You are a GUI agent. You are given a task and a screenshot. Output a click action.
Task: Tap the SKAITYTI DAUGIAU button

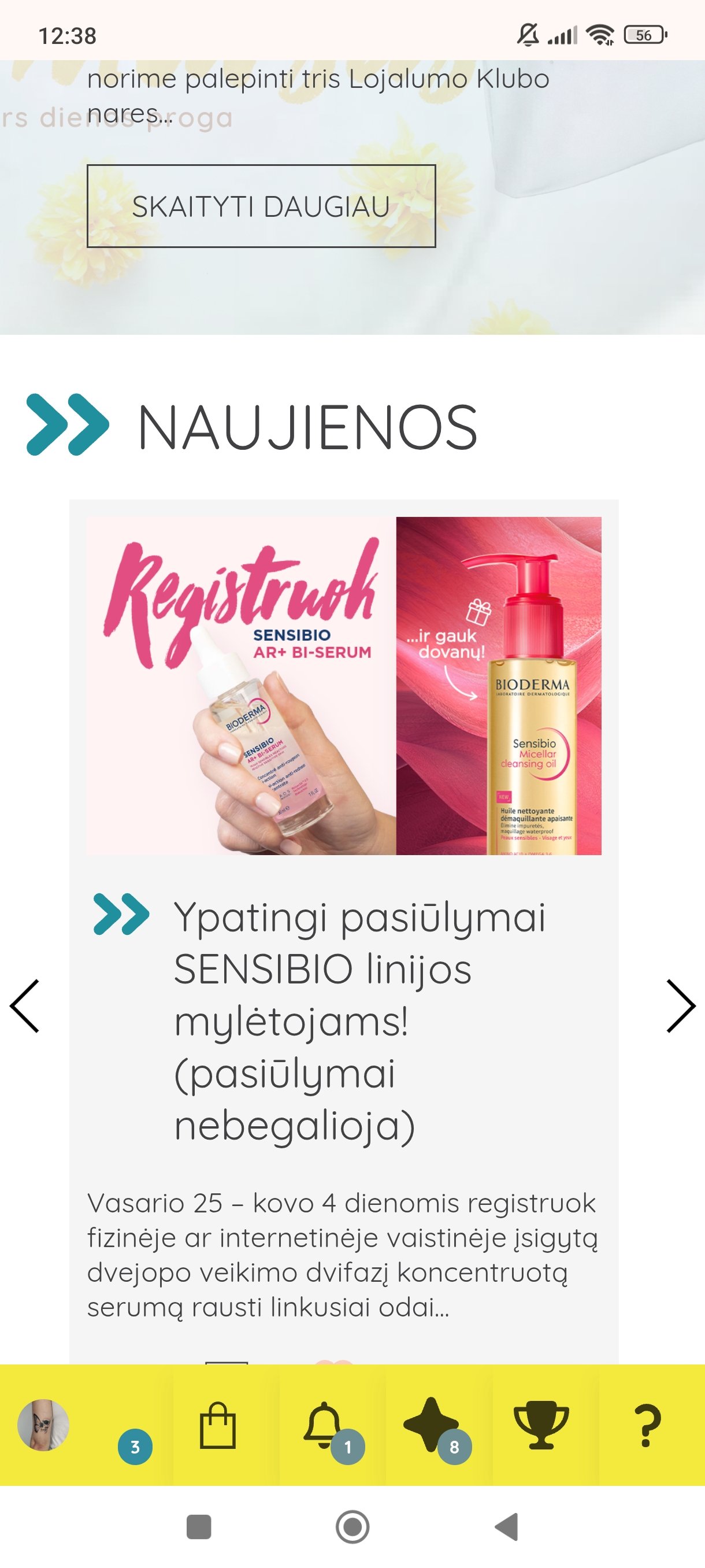261,206
